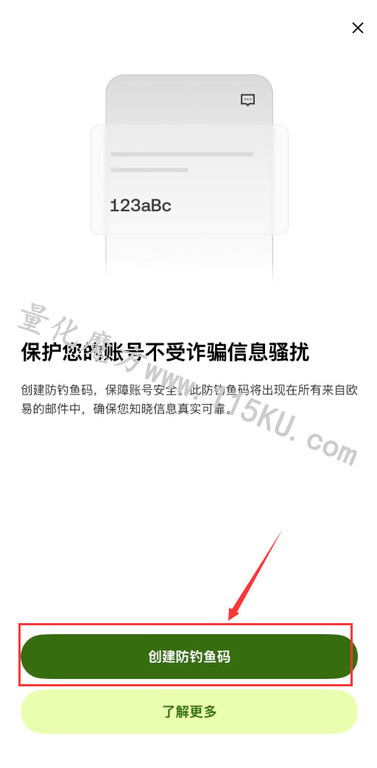This screenshot has width=377, height=768.
Task: Tap the 创建防钓鱼码 button
Action: 189,656
